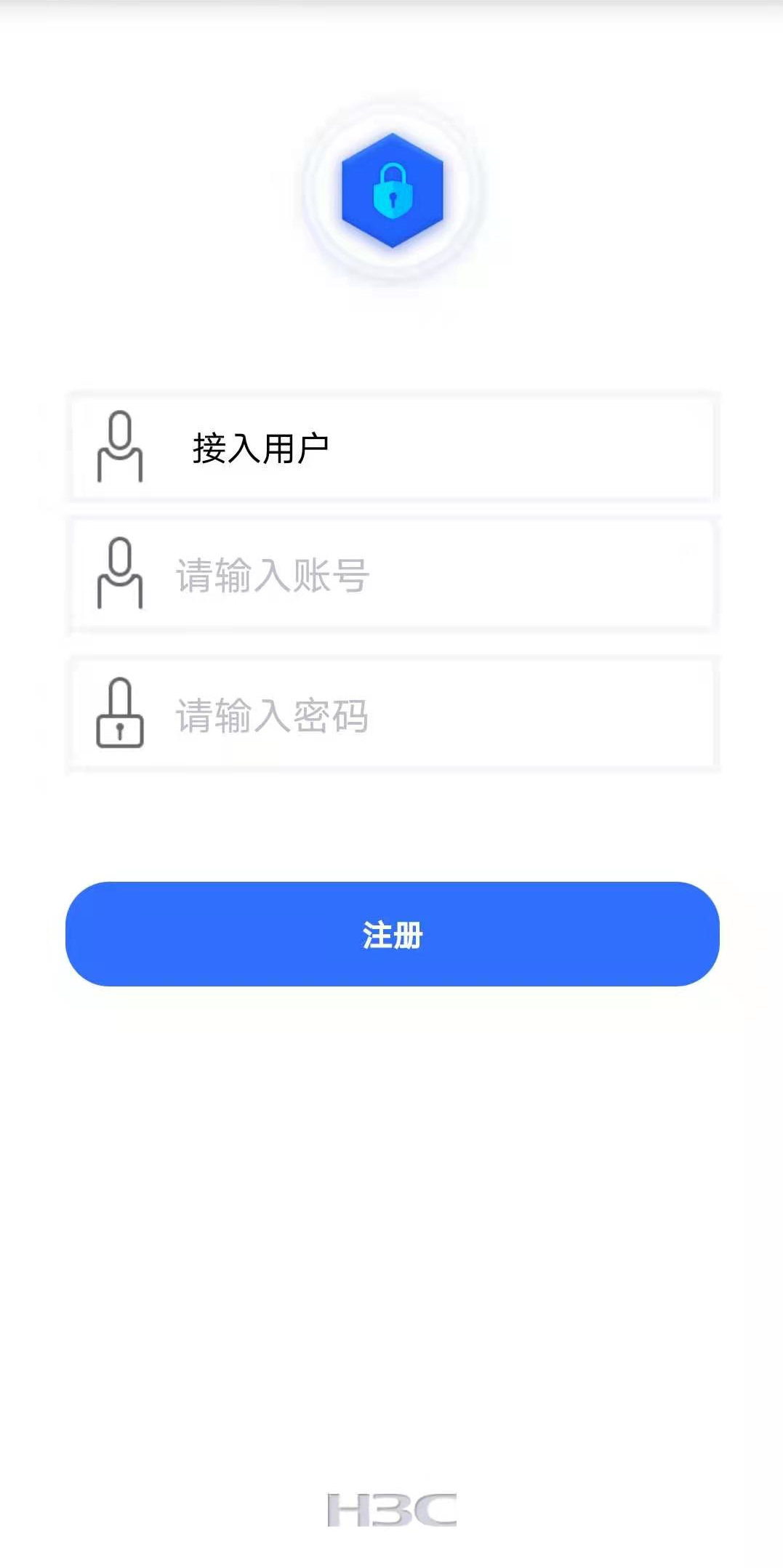The image size is (783, 1568).
Task: Click the padlock icon in the password field
Action: tap(119, 715)
